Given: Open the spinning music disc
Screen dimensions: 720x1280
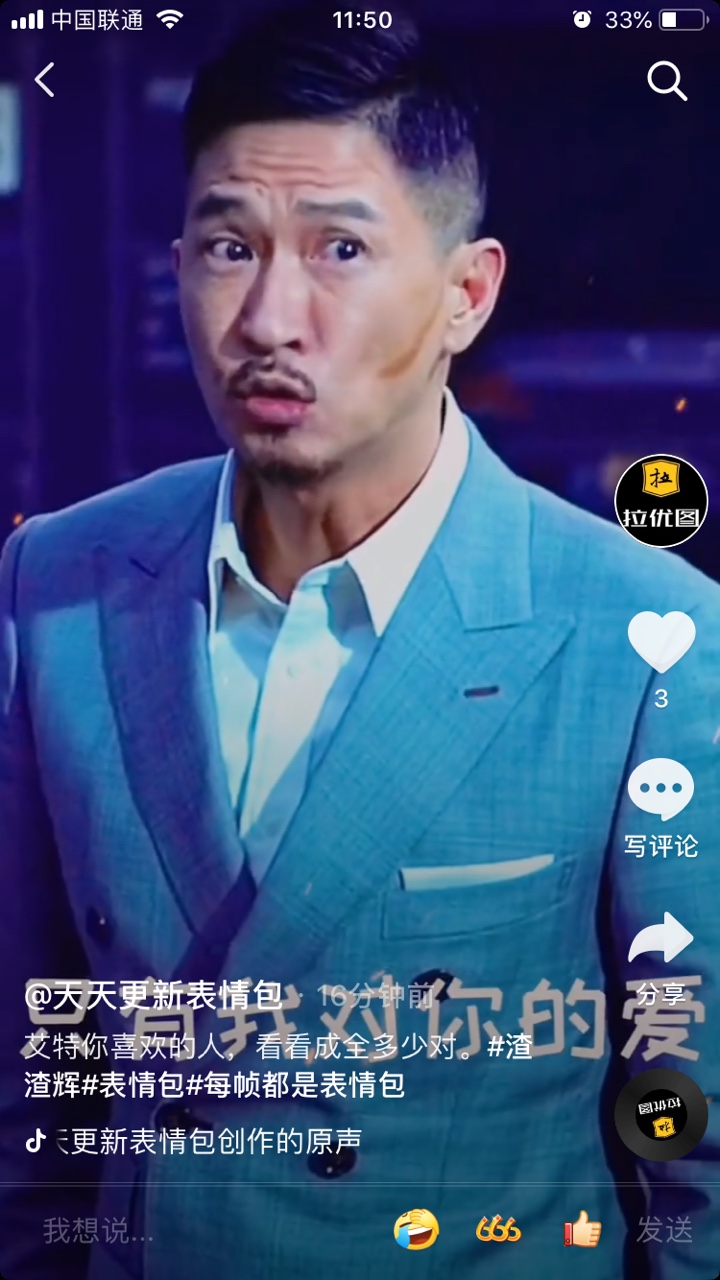Looking at the screenshot, I should (661, 1114).
